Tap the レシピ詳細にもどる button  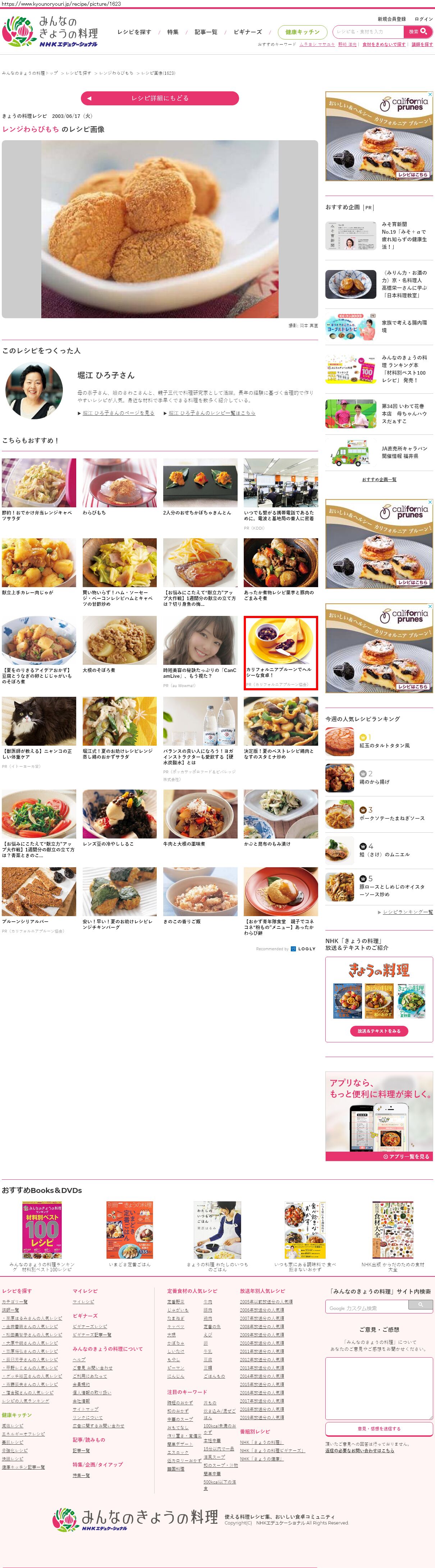pyautogui.click(x=159, y=98)
